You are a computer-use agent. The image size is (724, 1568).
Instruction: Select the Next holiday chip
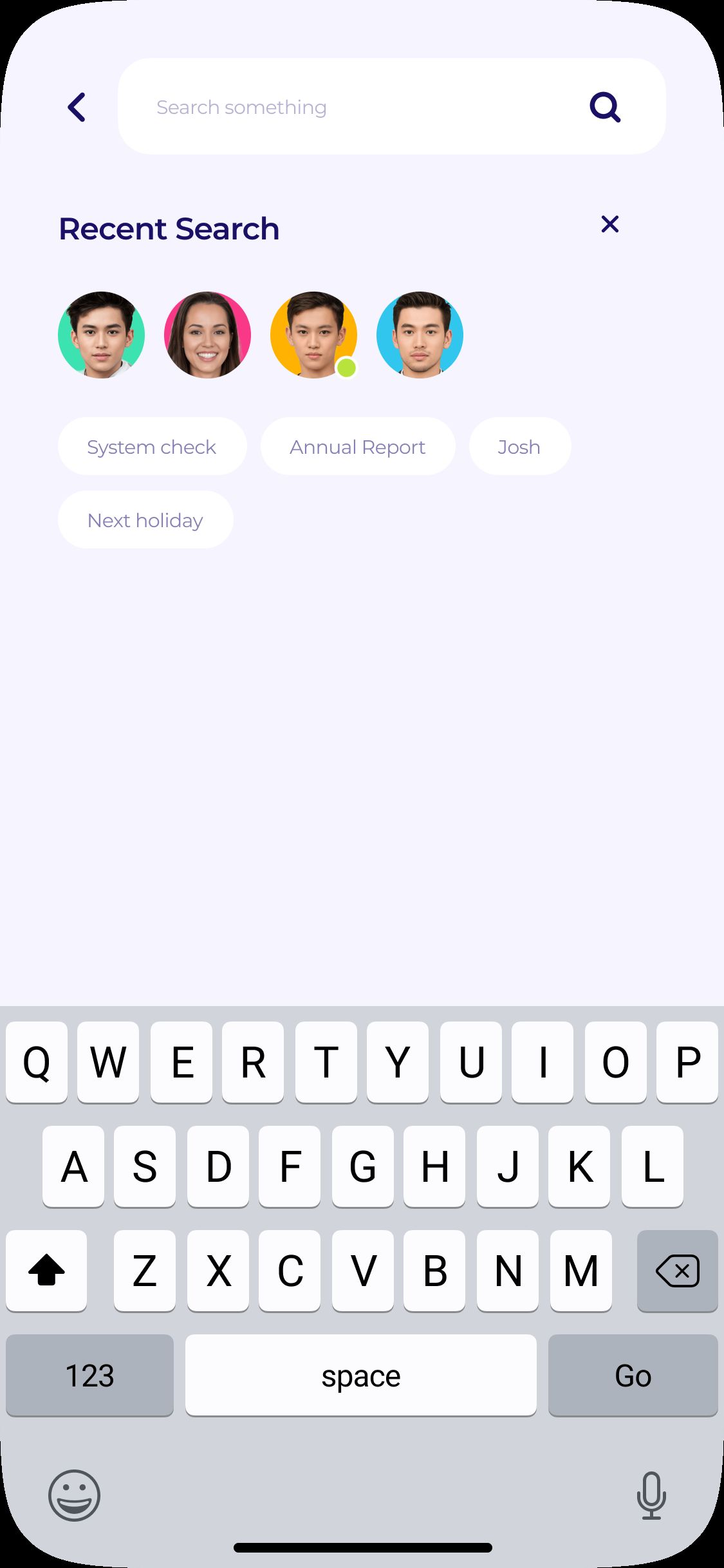click(145, 519)
